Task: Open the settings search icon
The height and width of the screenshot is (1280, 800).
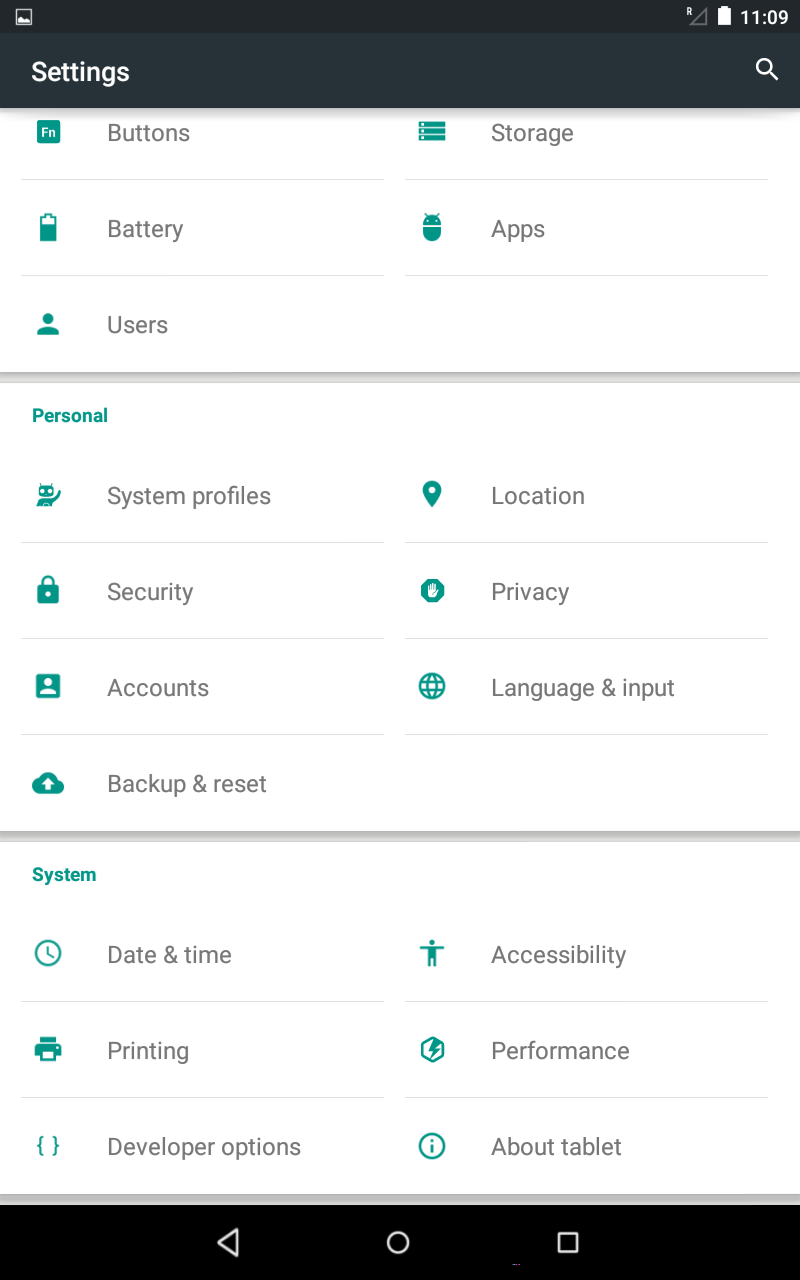Action: point(766,70)
